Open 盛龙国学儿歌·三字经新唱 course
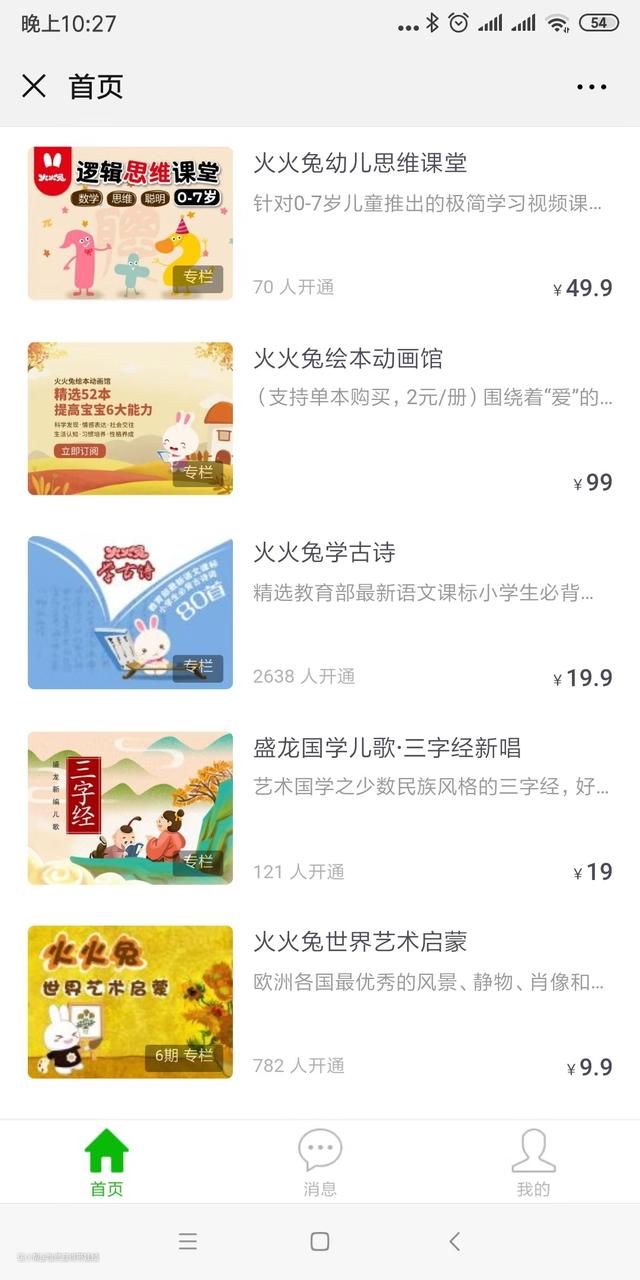The height and width of the screenshot is (1280, 640). 386,747
